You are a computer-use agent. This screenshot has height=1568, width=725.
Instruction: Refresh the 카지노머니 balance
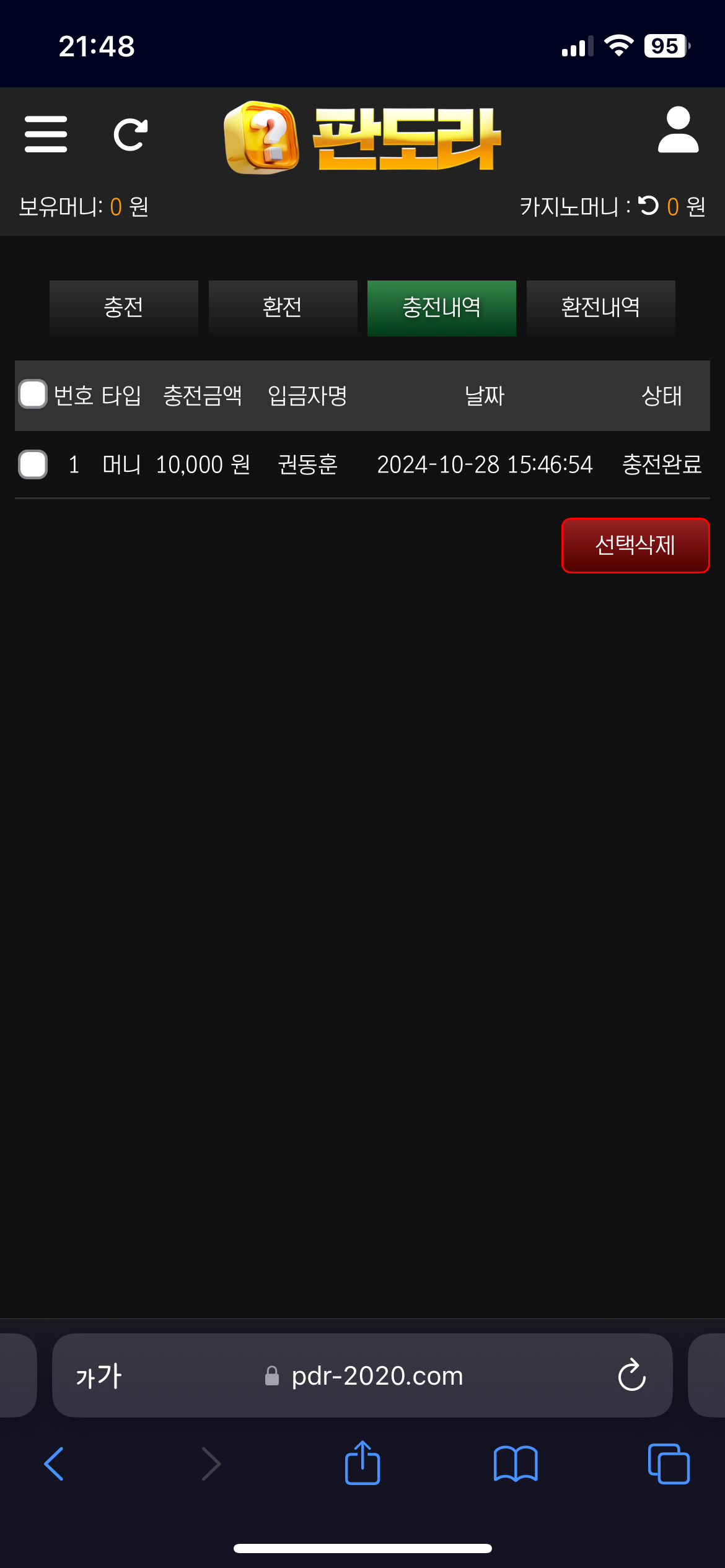click(x=649, y=206)
